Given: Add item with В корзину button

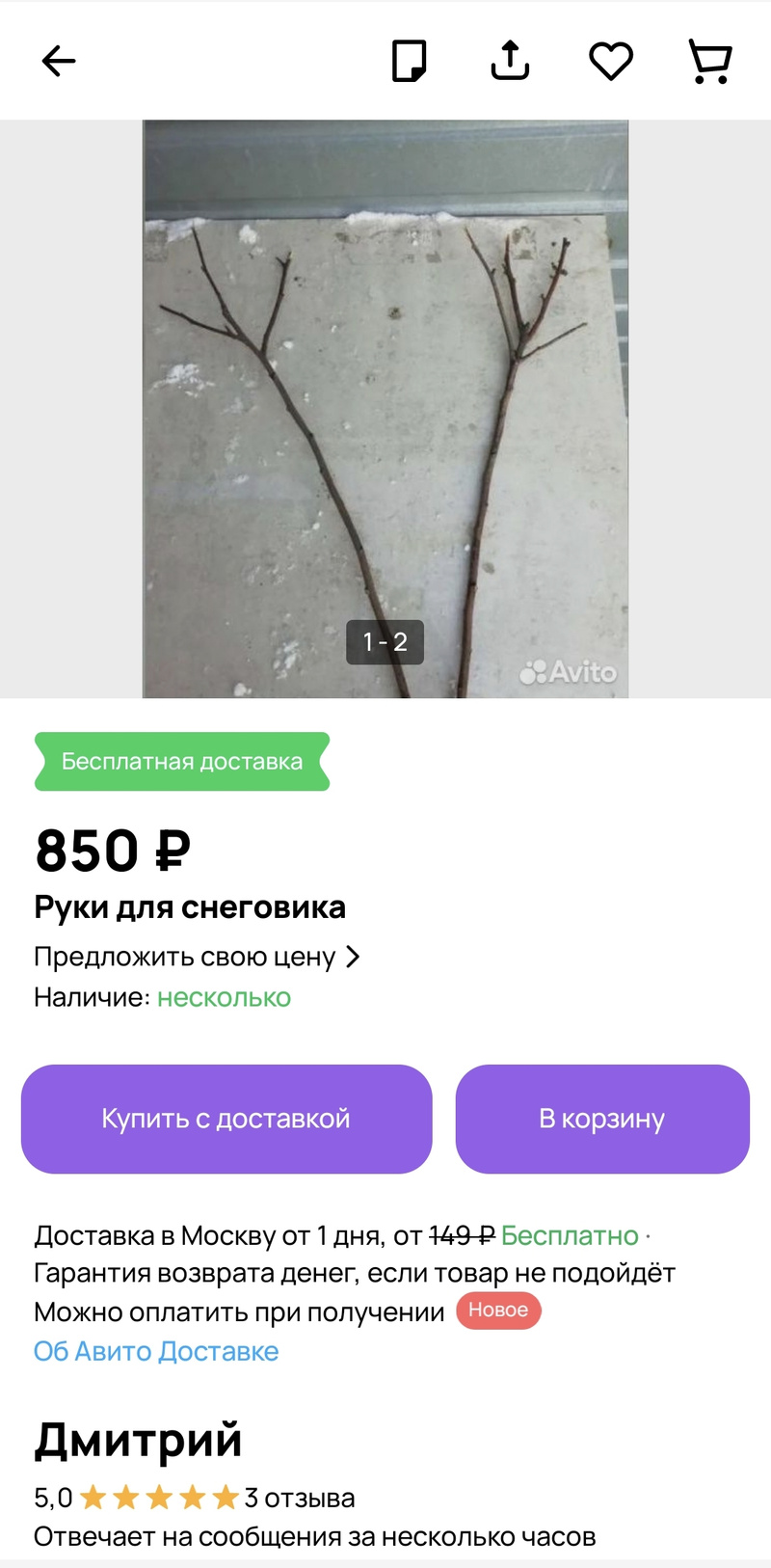Looking at the screenshot, I should point(602,1119).
